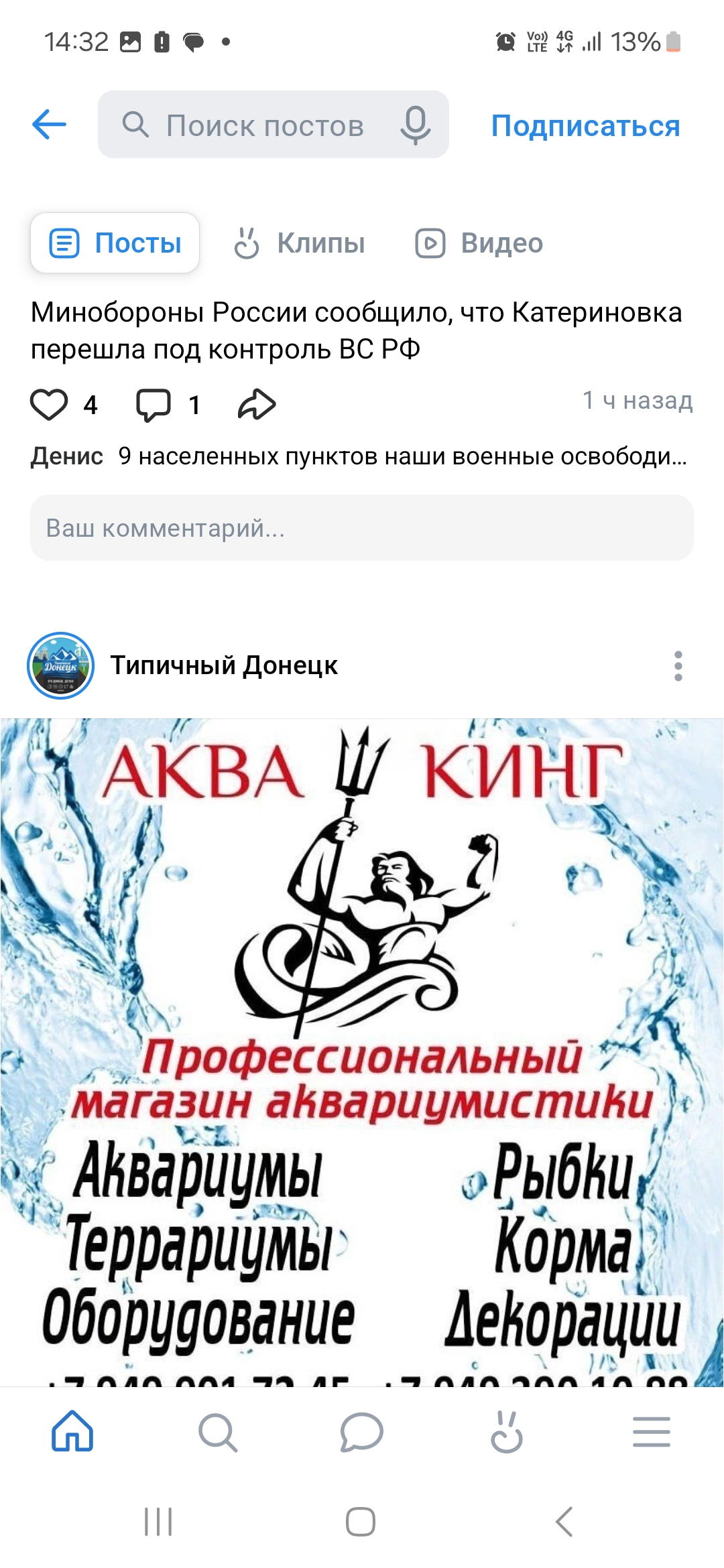Viewport: 724px width, 1568px height.
Task: Switch to the Видео tab
Action: [479, 243]
